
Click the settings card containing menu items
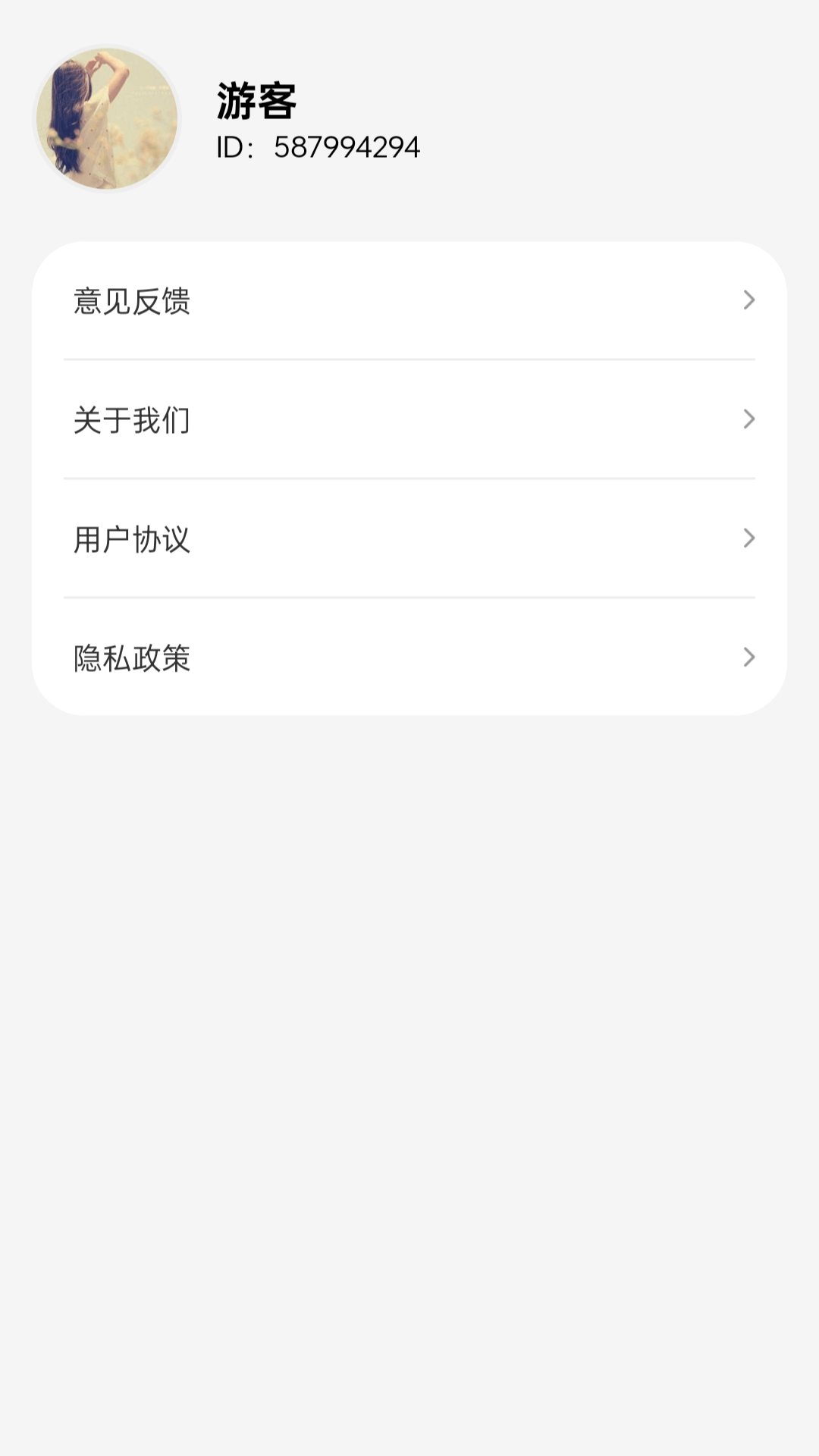[x=409, y=478]
